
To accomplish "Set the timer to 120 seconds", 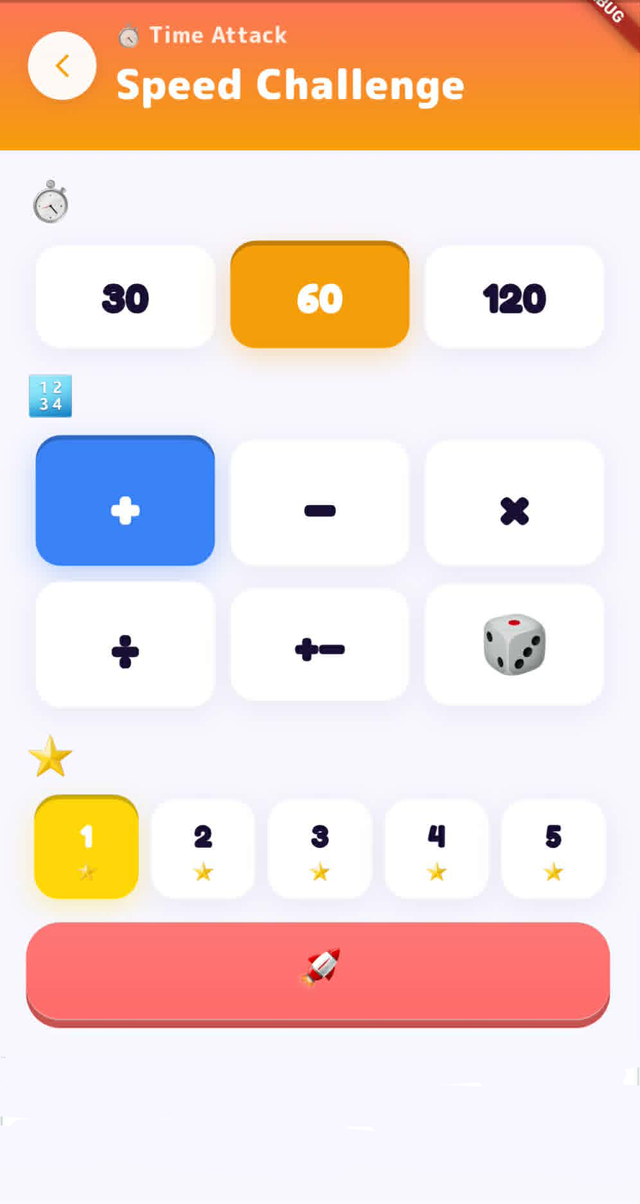I will coord(514,297).
